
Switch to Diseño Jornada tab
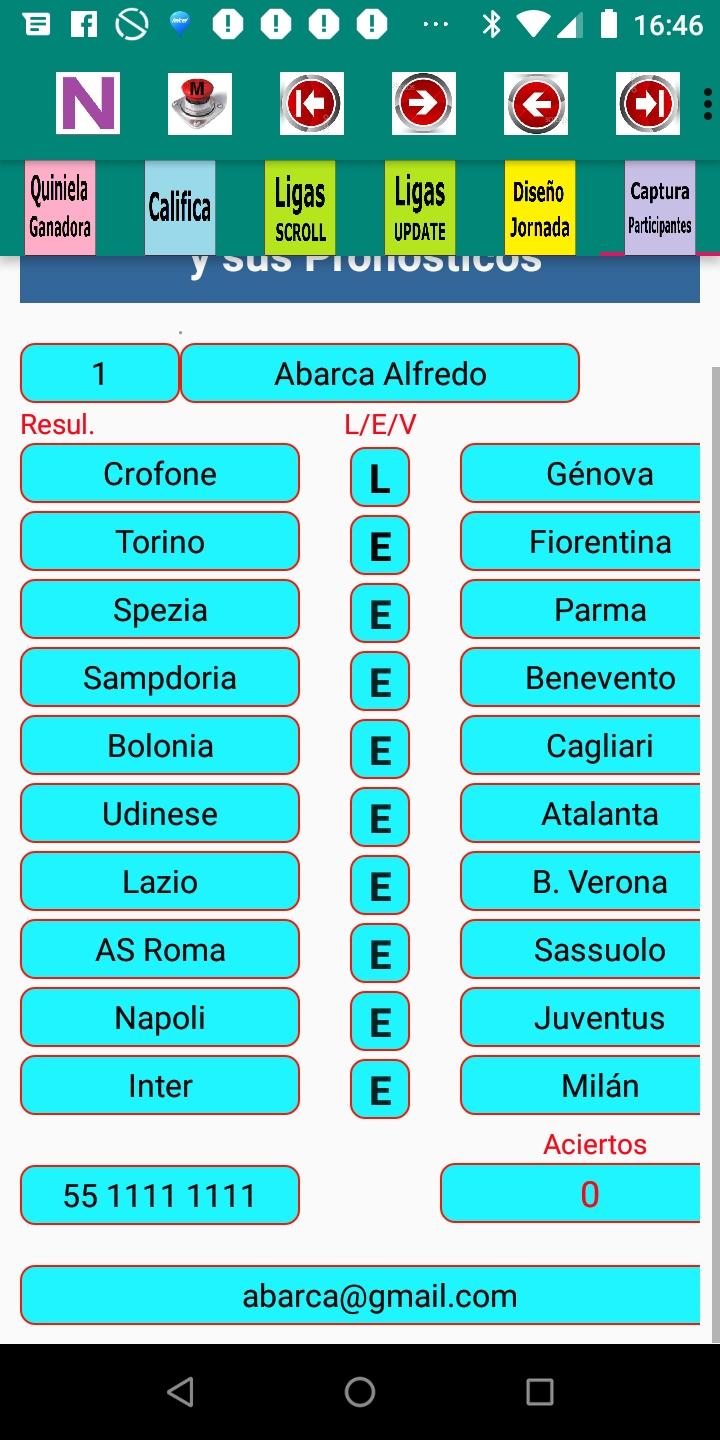(540, 208)
